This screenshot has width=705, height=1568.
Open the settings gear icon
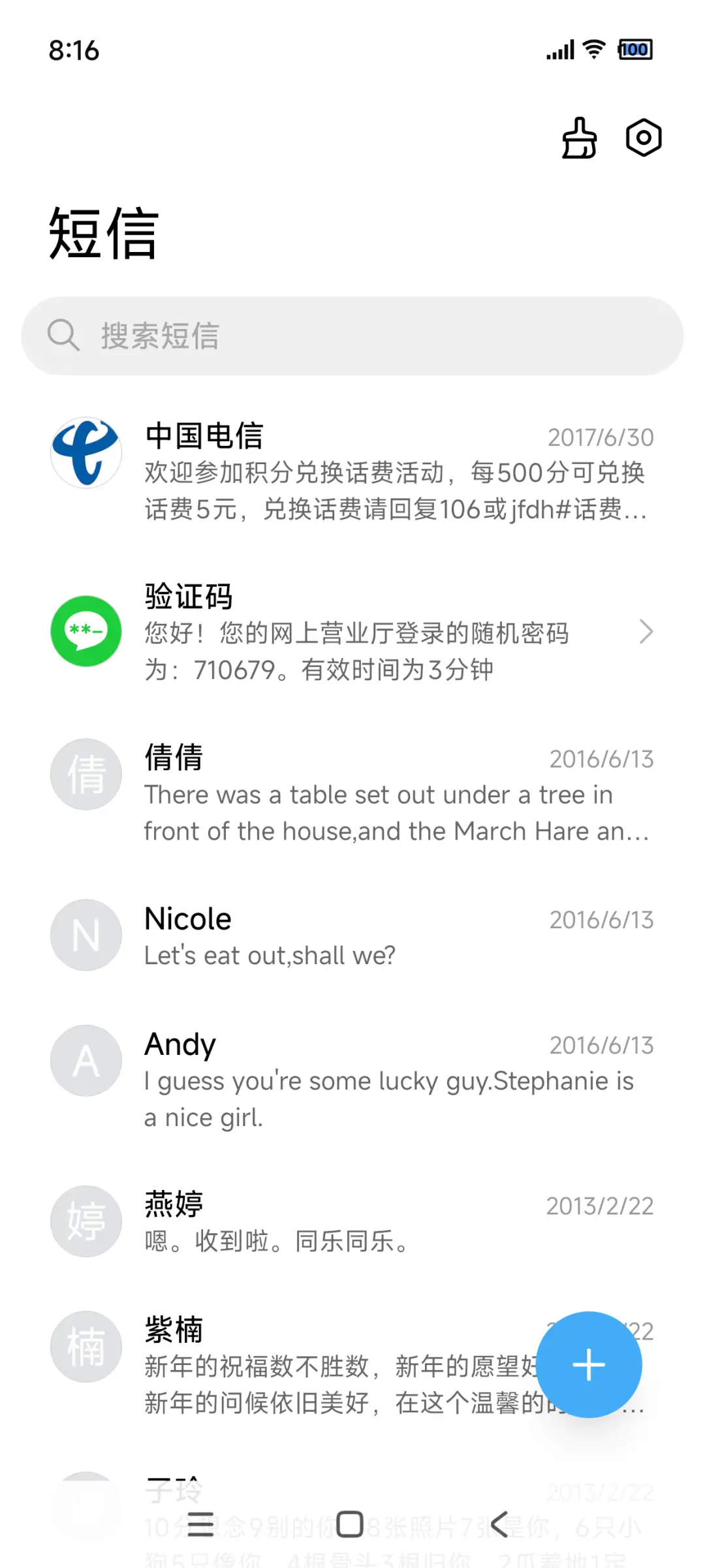pyautogui.click(x=643, y=138)
